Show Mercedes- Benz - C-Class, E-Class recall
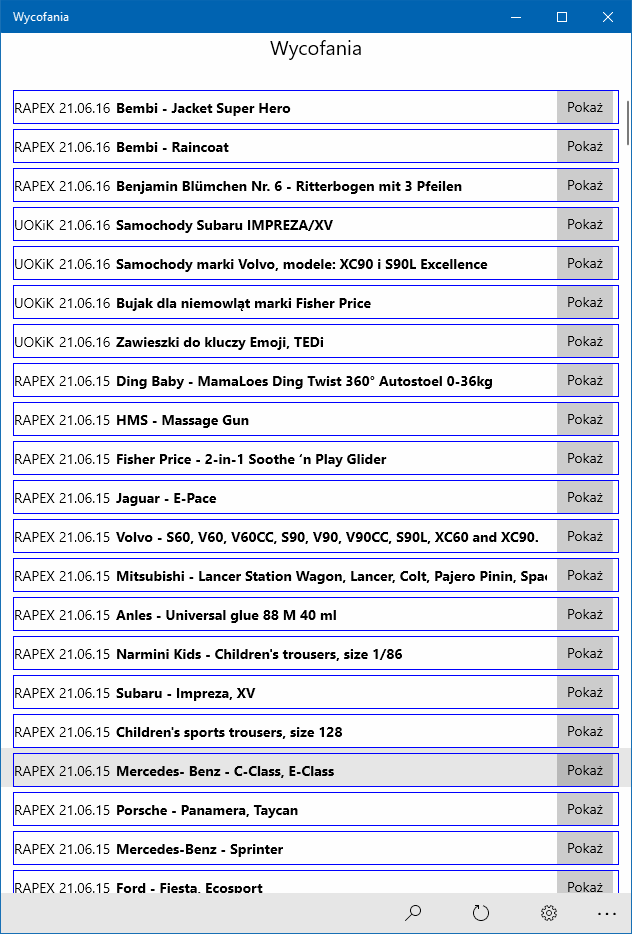Screen dimensions: 632x934 click(x=585, y=771)
